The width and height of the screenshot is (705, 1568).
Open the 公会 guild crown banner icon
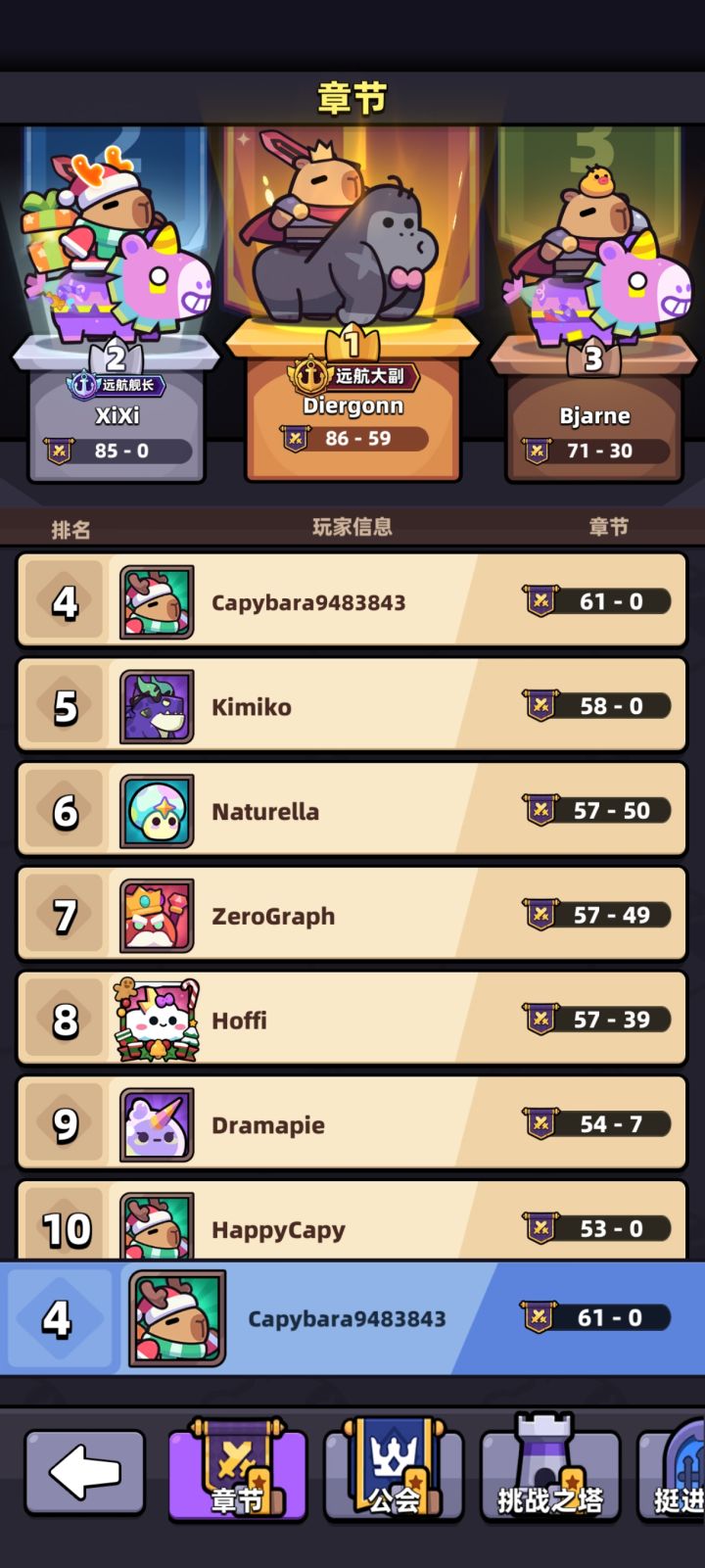tap(393, 1472)
